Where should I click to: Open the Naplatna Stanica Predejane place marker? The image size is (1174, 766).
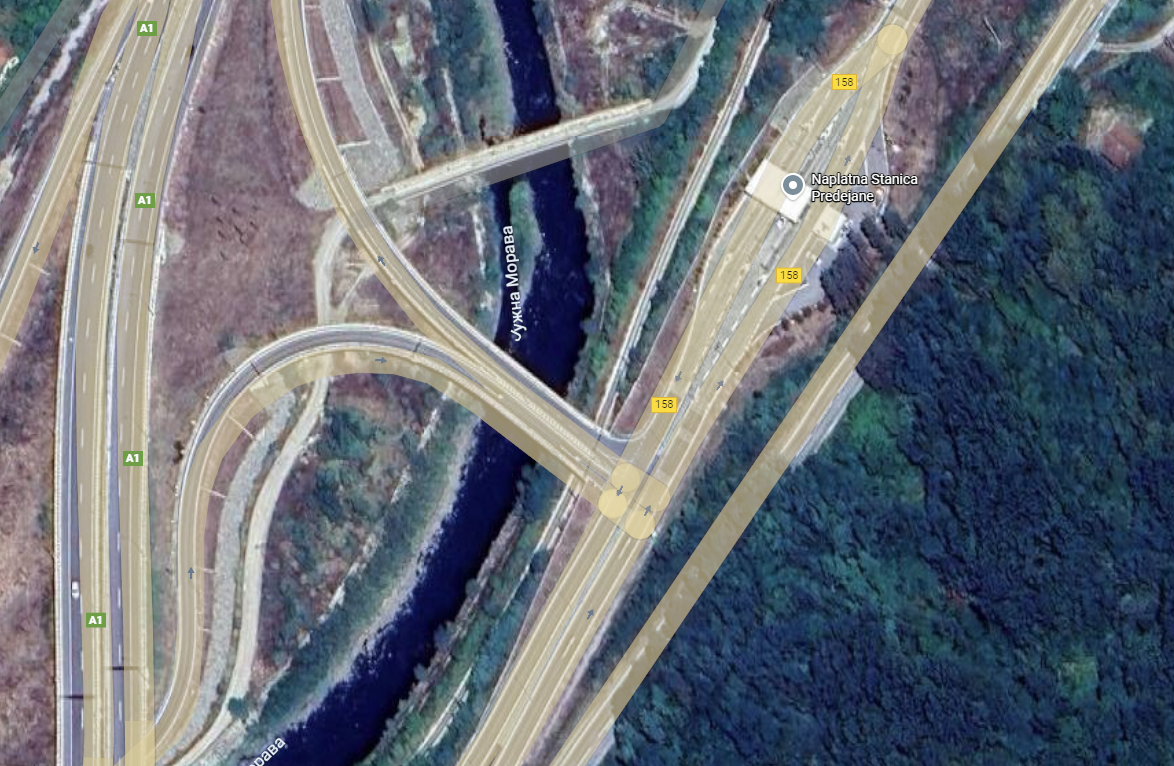[793, 186]
